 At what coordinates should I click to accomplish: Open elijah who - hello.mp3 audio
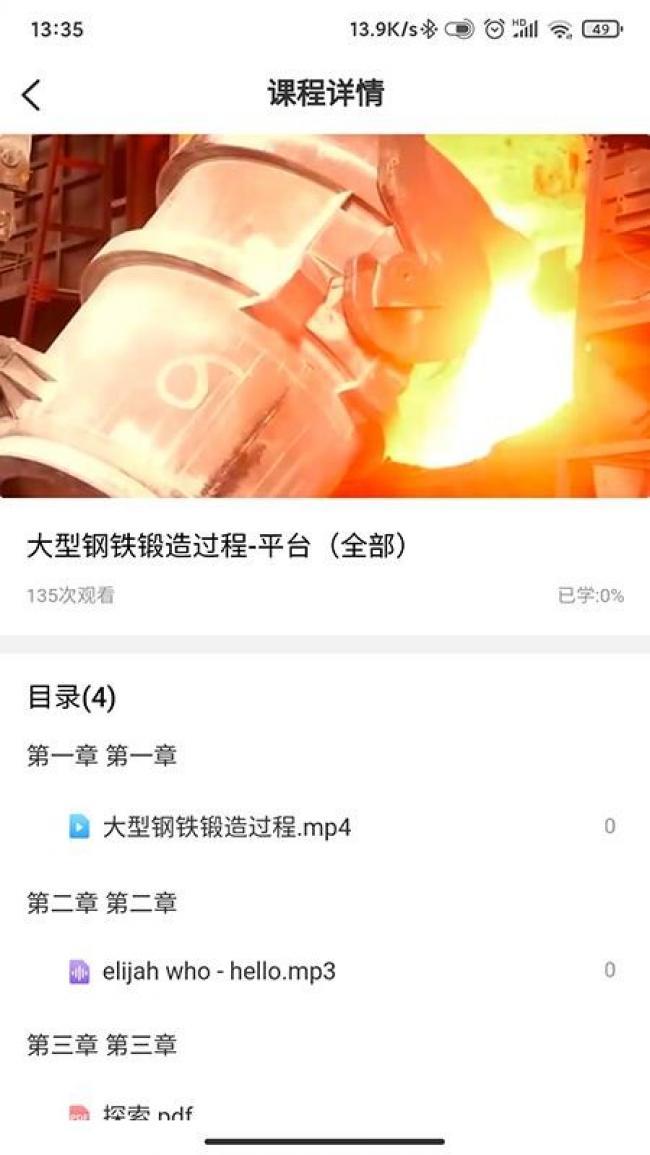[219, 971]
